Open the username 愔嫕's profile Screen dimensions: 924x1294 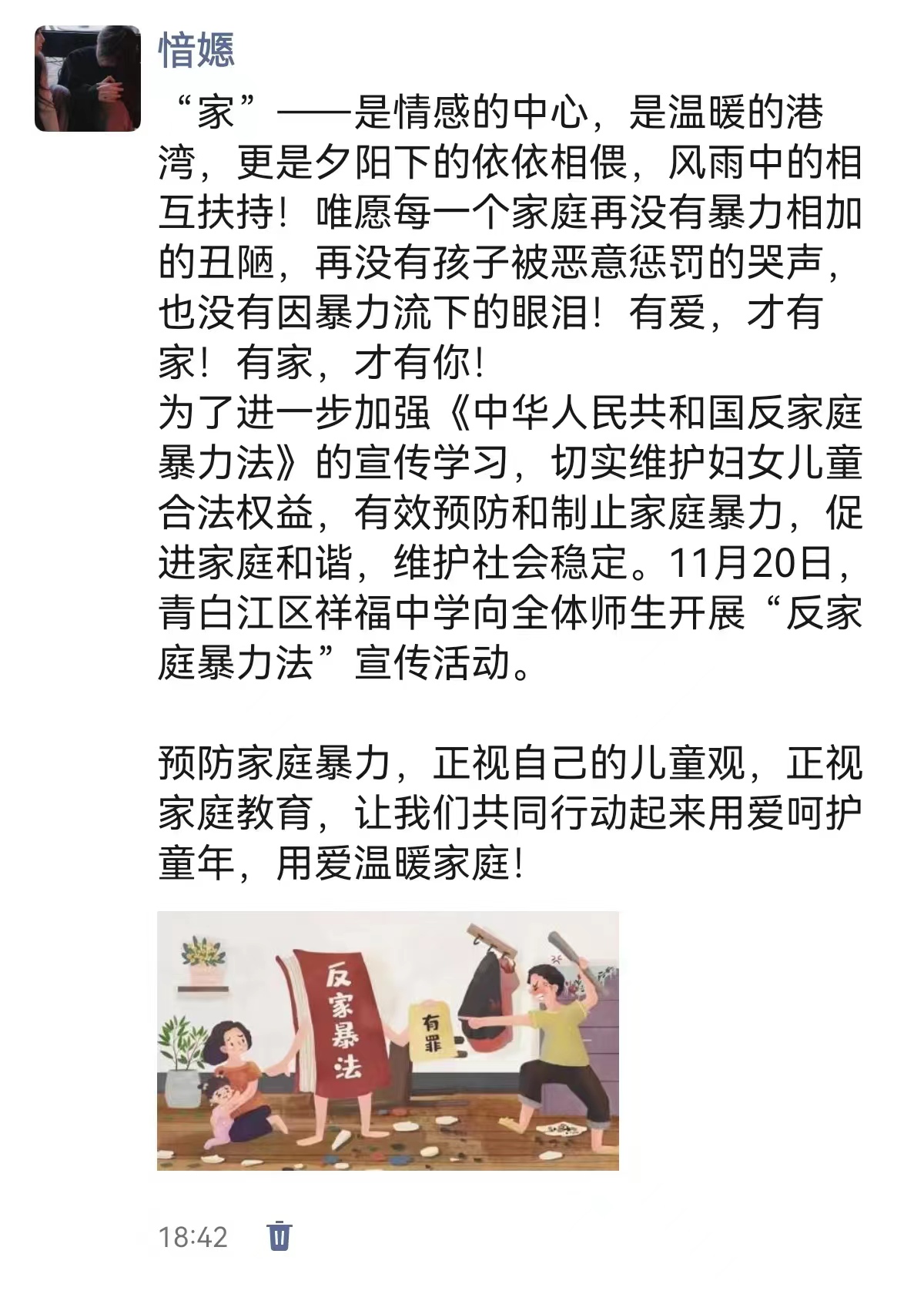point(196,51)
